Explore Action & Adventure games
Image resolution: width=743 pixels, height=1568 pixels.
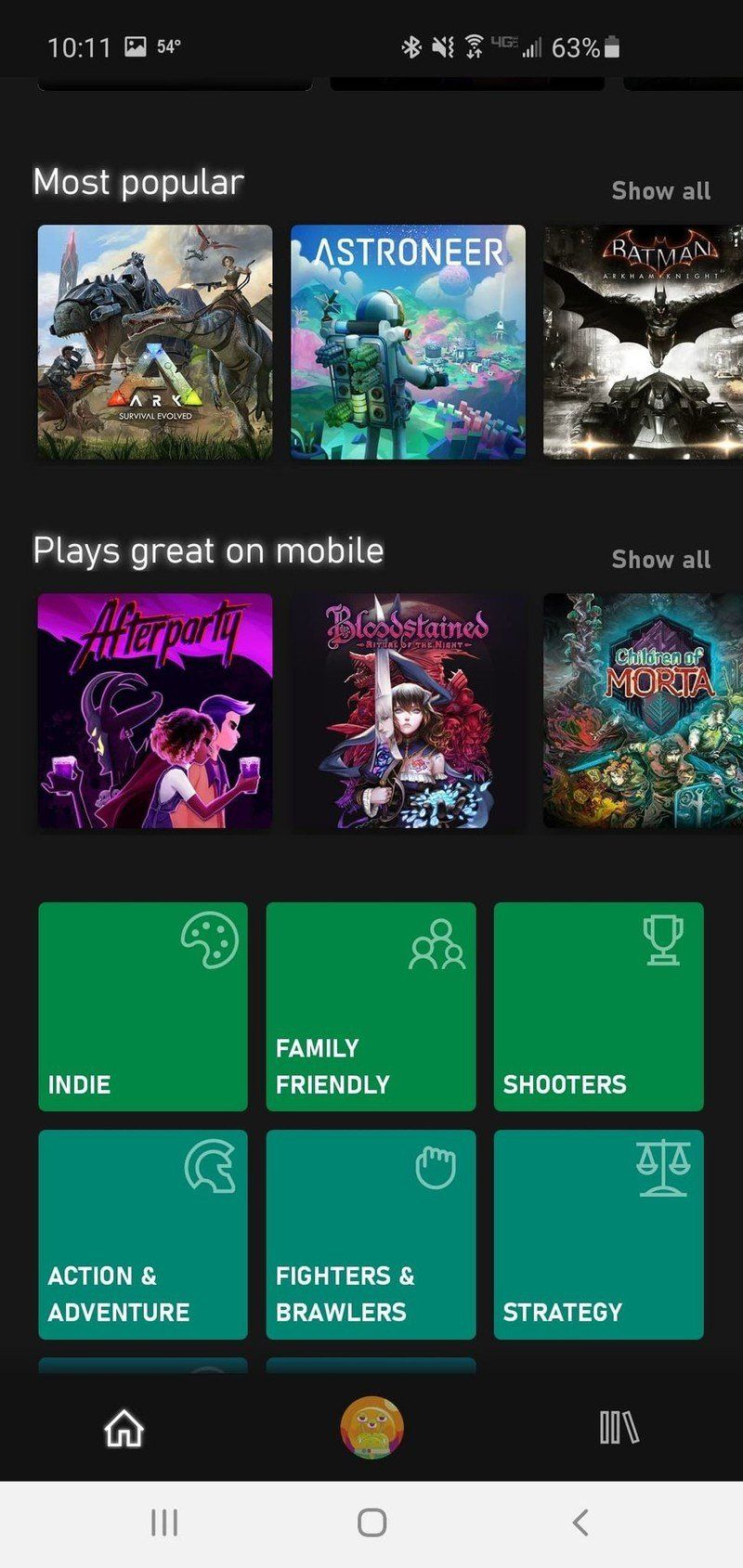click(x=143, y=1234)
